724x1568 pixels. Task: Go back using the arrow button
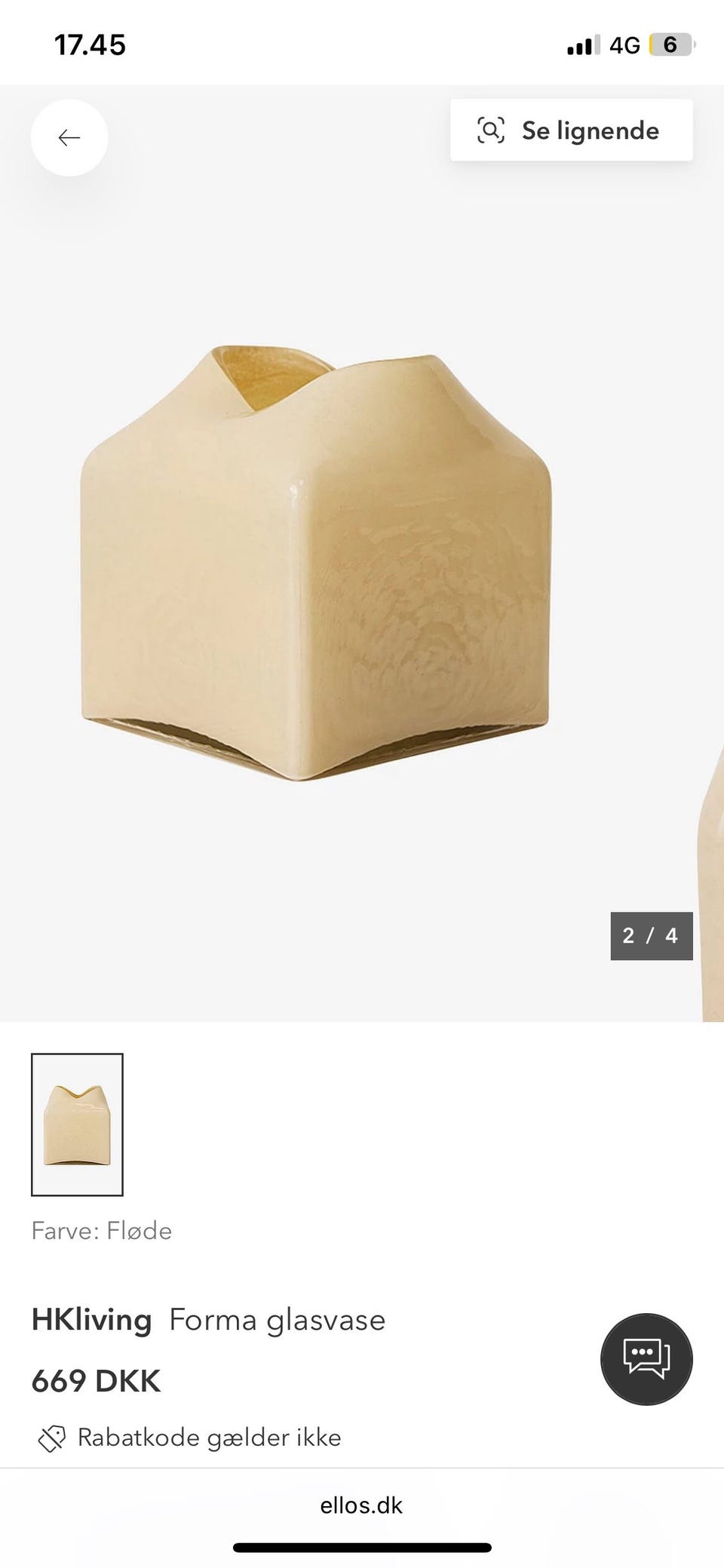69,138
